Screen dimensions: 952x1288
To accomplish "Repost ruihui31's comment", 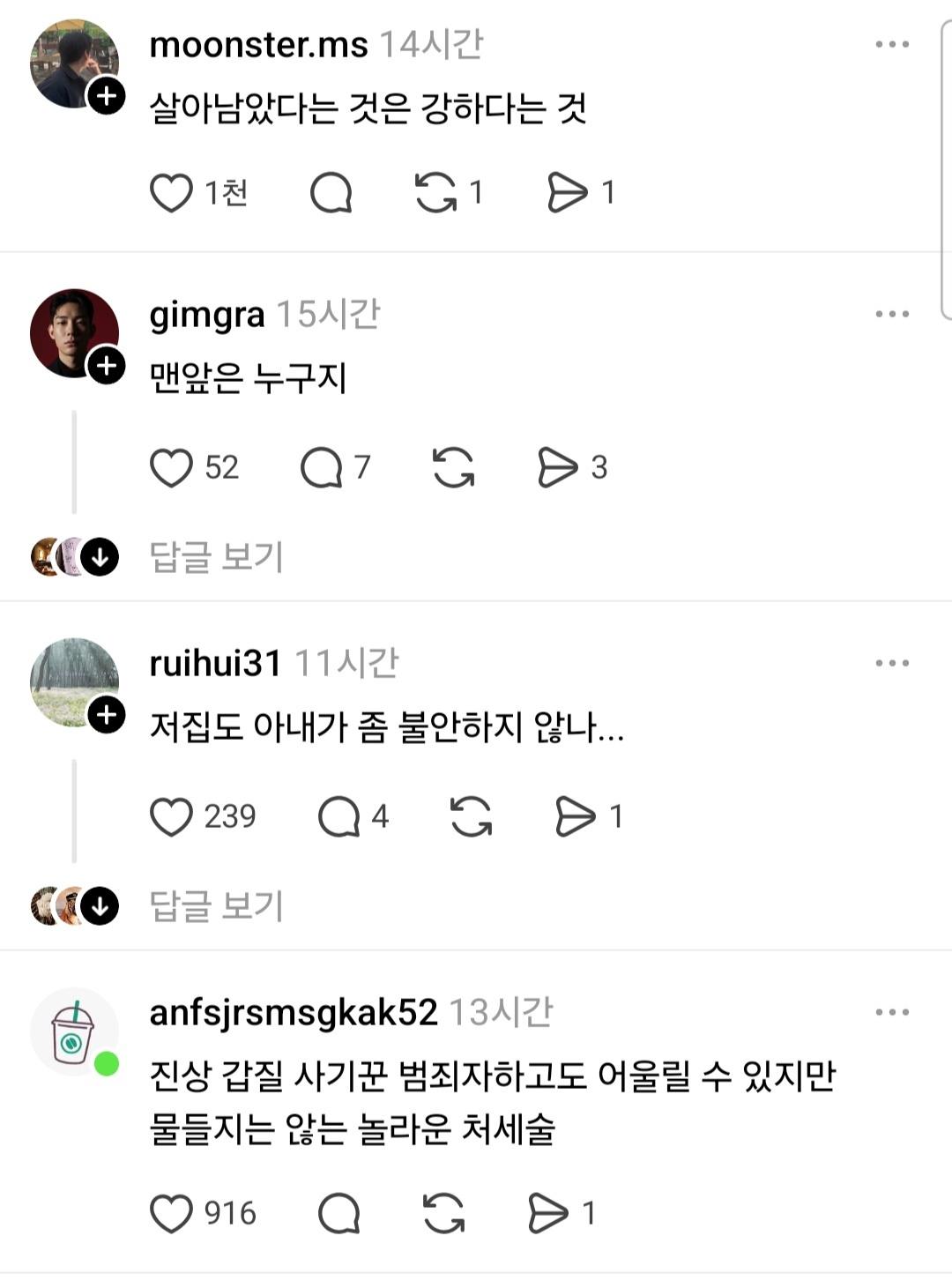I will (471, 816).
